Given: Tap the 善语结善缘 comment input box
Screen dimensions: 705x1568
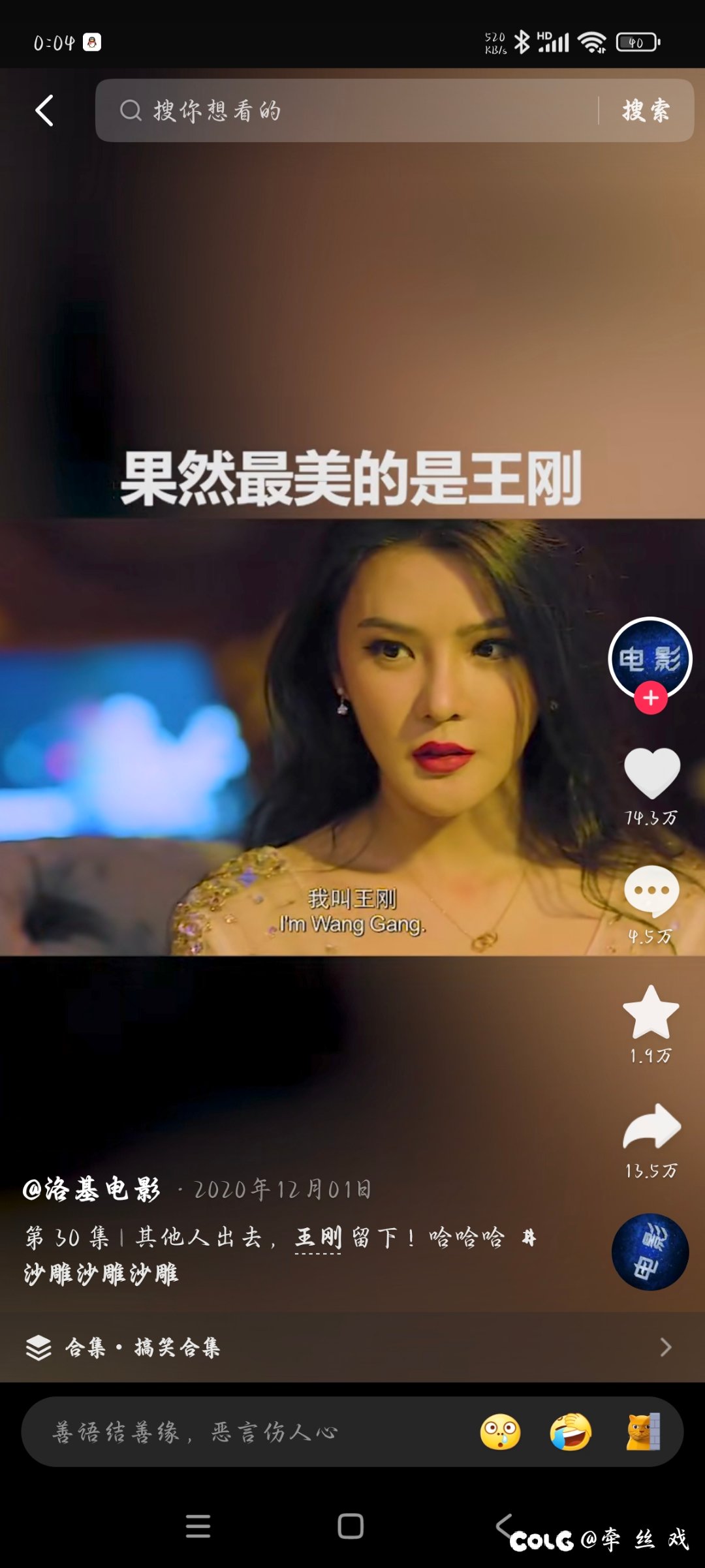Looking at the screenshot, I should point(248,1432).
